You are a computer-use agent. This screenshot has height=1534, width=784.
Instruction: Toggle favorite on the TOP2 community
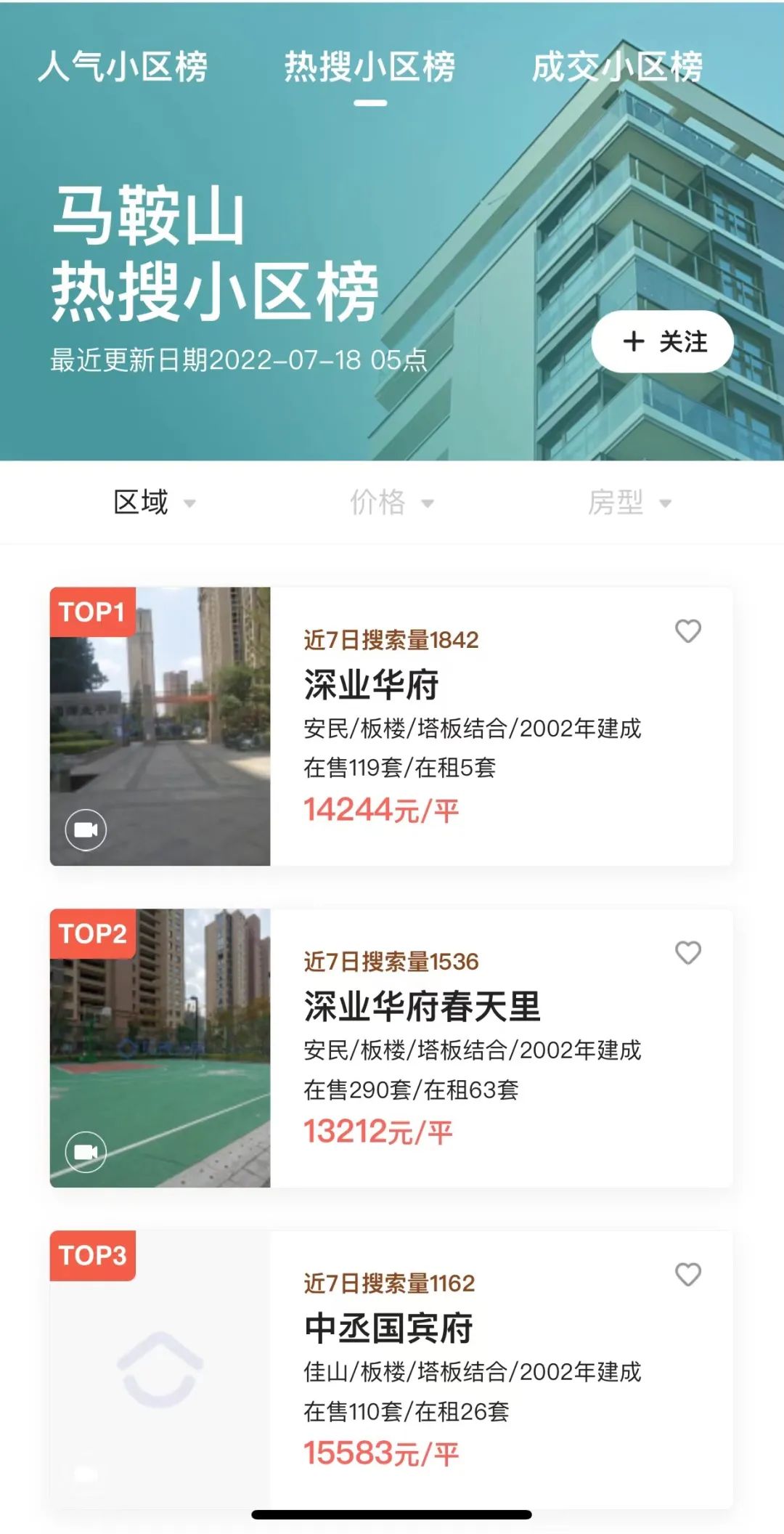pyautogui.click(x=688, y=951)
